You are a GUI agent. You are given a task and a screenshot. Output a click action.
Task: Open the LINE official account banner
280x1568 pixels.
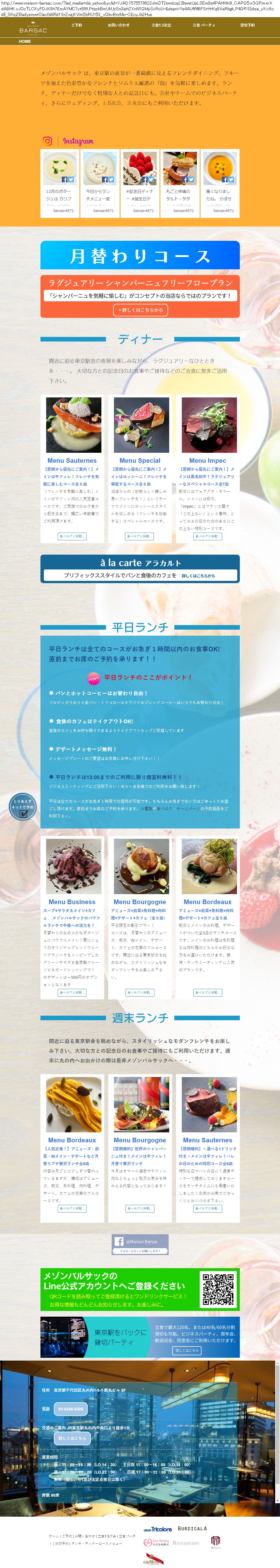pyautogui.click(x=140, y=1289)
